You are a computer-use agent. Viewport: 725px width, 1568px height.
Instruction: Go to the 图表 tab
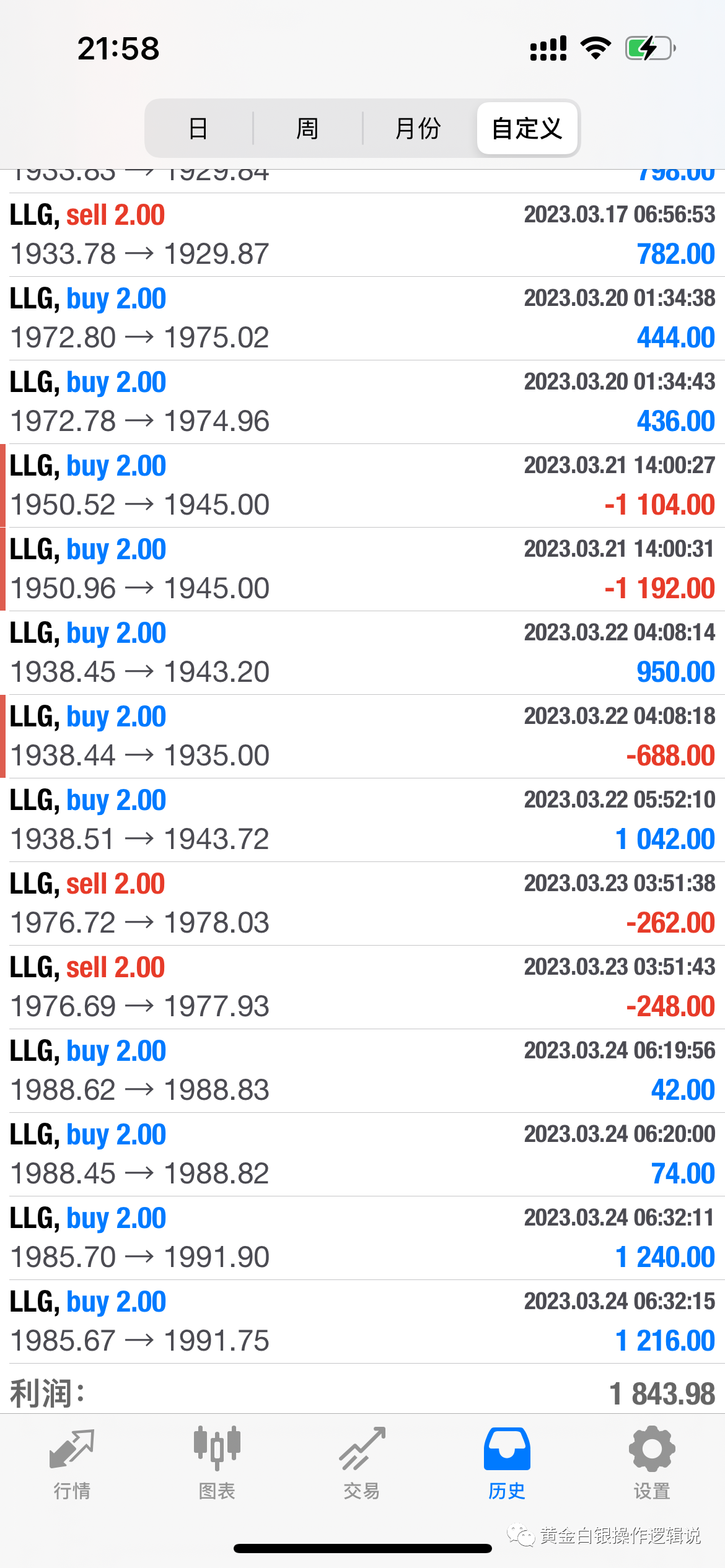[x=217, y=1463]
